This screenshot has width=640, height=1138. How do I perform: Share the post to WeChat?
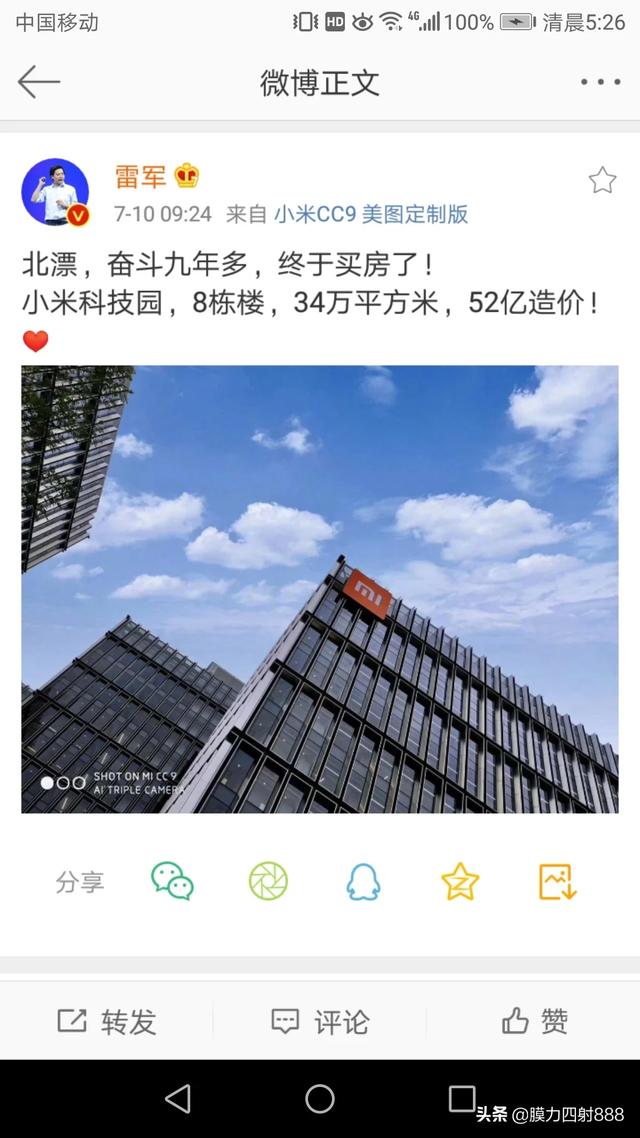pyautogui.click(x=172, y=881)
